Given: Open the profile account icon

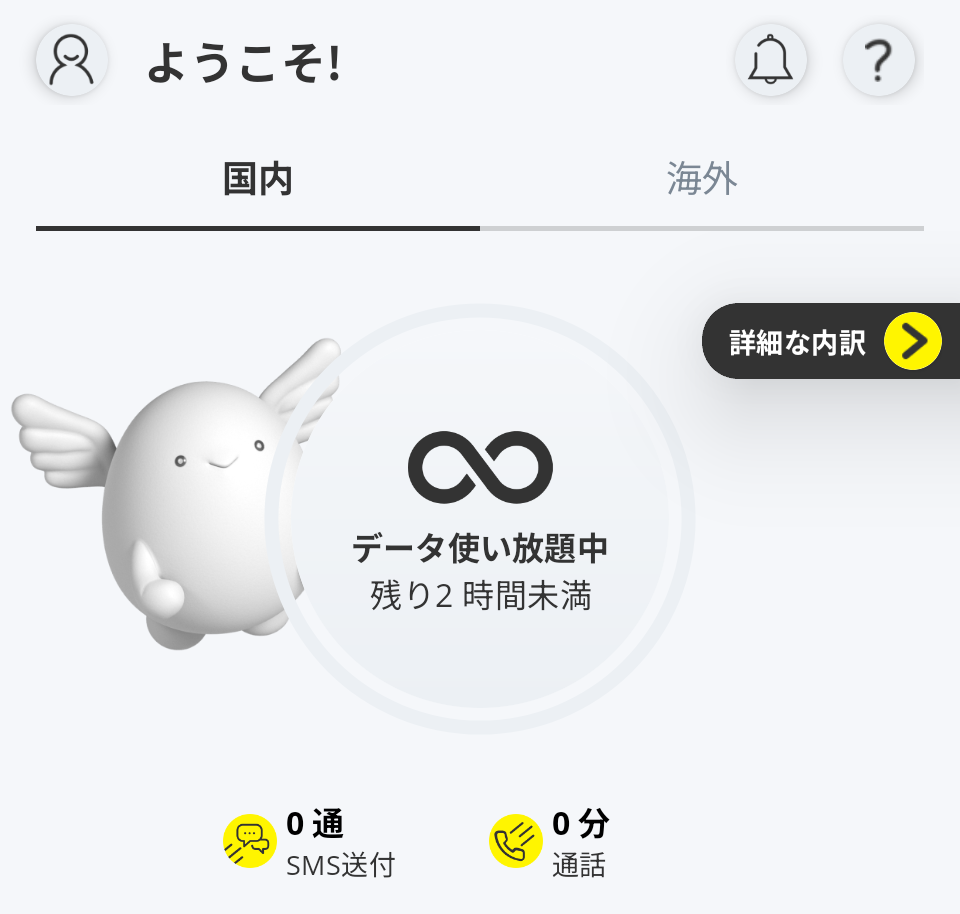Looking at the screenshot, I should (x=72, y=60).
